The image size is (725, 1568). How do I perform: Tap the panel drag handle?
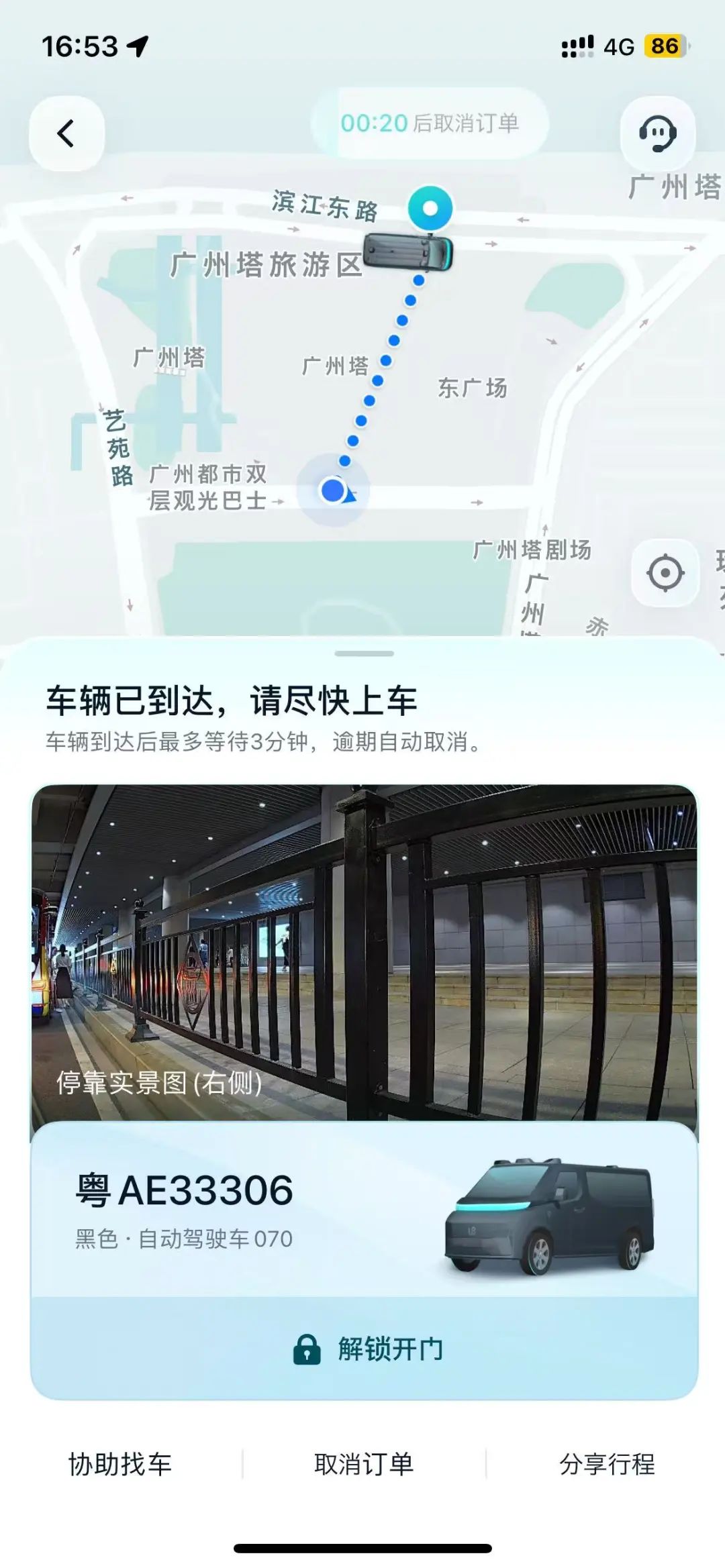point(365,654)
